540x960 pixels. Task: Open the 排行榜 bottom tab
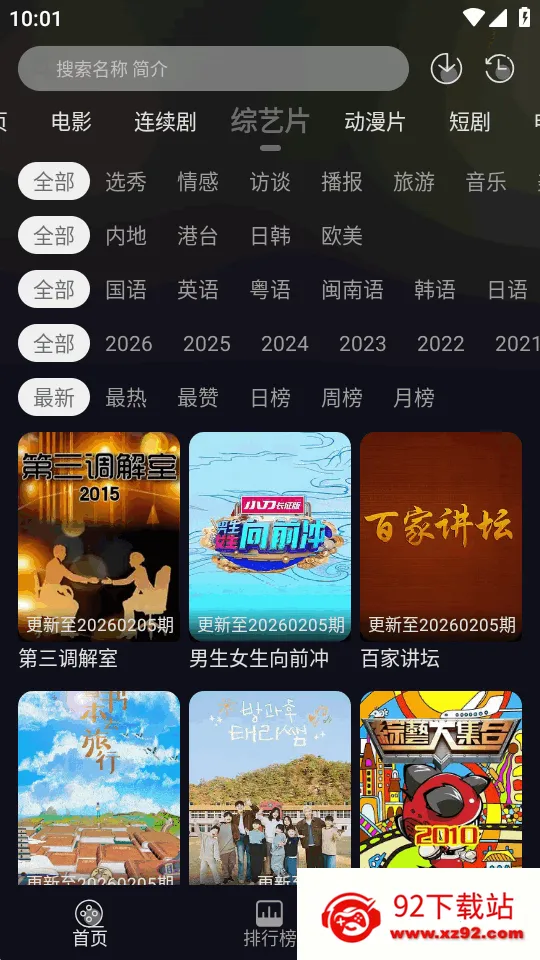pyautogui.click(x=270, y=923)
